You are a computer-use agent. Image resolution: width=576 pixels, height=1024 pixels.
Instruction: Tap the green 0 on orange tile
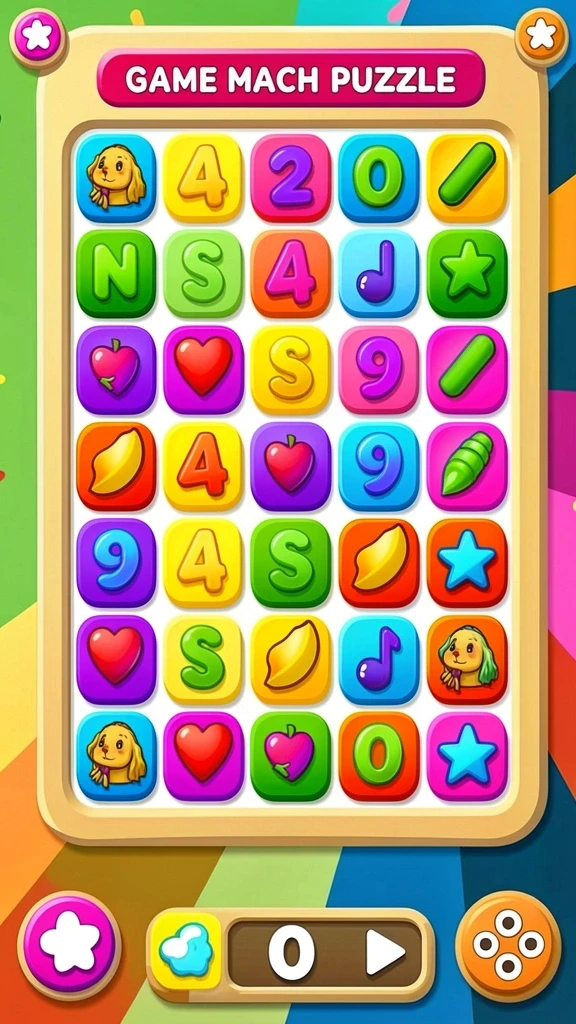(x=379, y=756)
